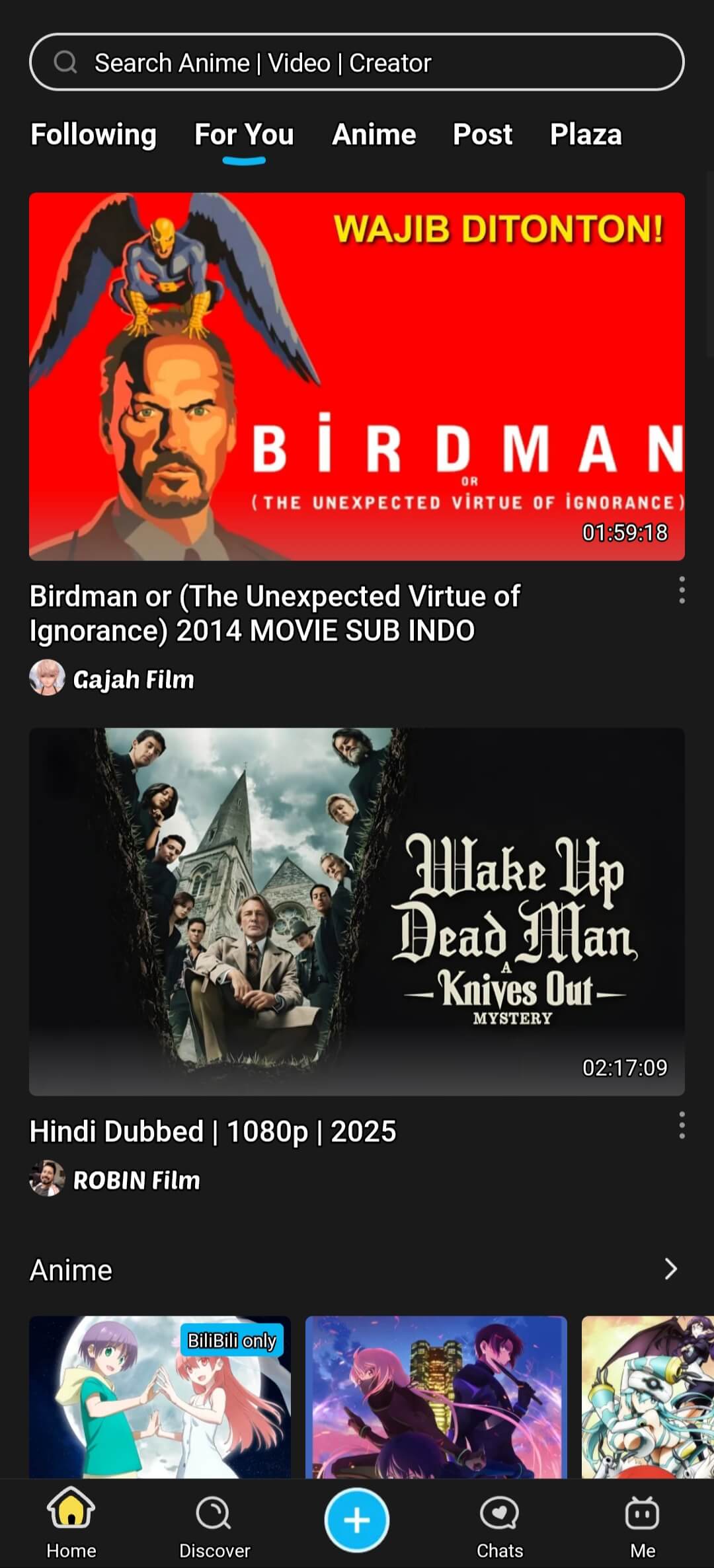Create a new post with plus button
The width and height of the screenshot is (714, 1568).
(x=357, y=1520)
